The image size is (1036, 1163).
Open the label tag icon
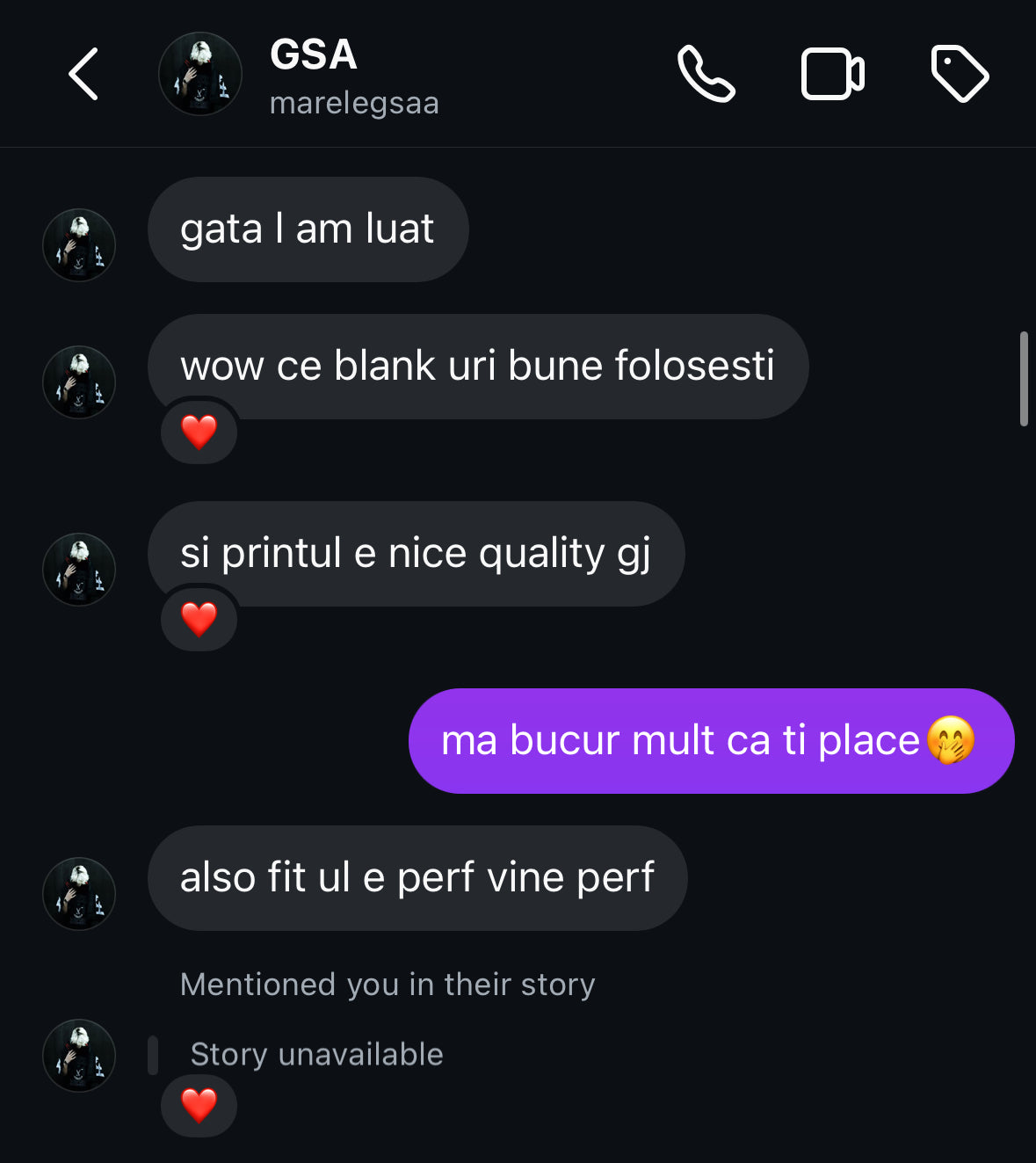960,75
